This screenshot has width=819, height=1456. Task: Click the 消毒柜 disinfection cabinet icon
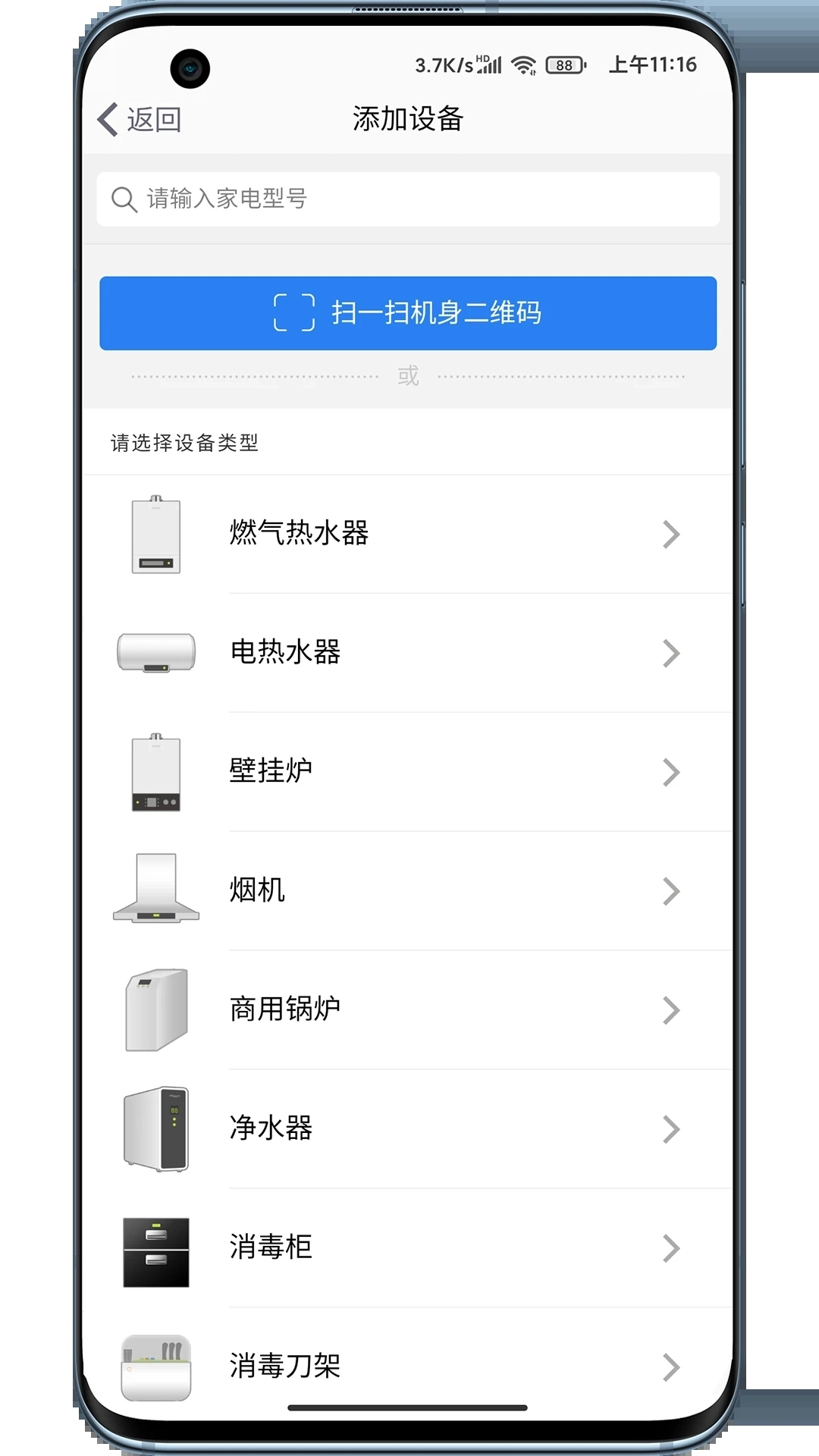tap(155, 1247)
